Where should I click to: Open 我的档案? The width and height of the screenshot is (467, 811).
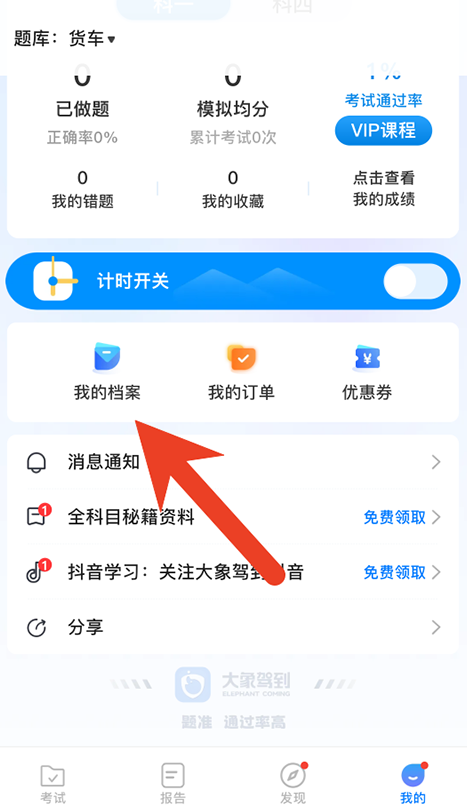pyautogui.click(x=107, y=372)
